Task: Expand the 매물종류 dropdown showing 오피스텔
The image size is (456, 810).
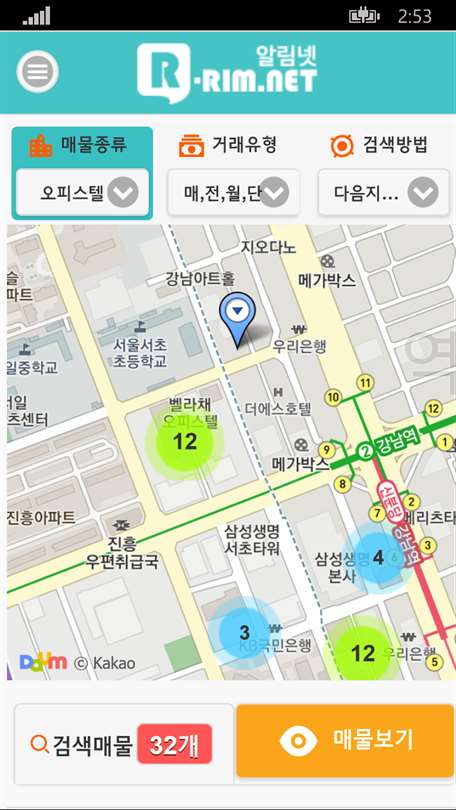Action: [x=83, y=193]
